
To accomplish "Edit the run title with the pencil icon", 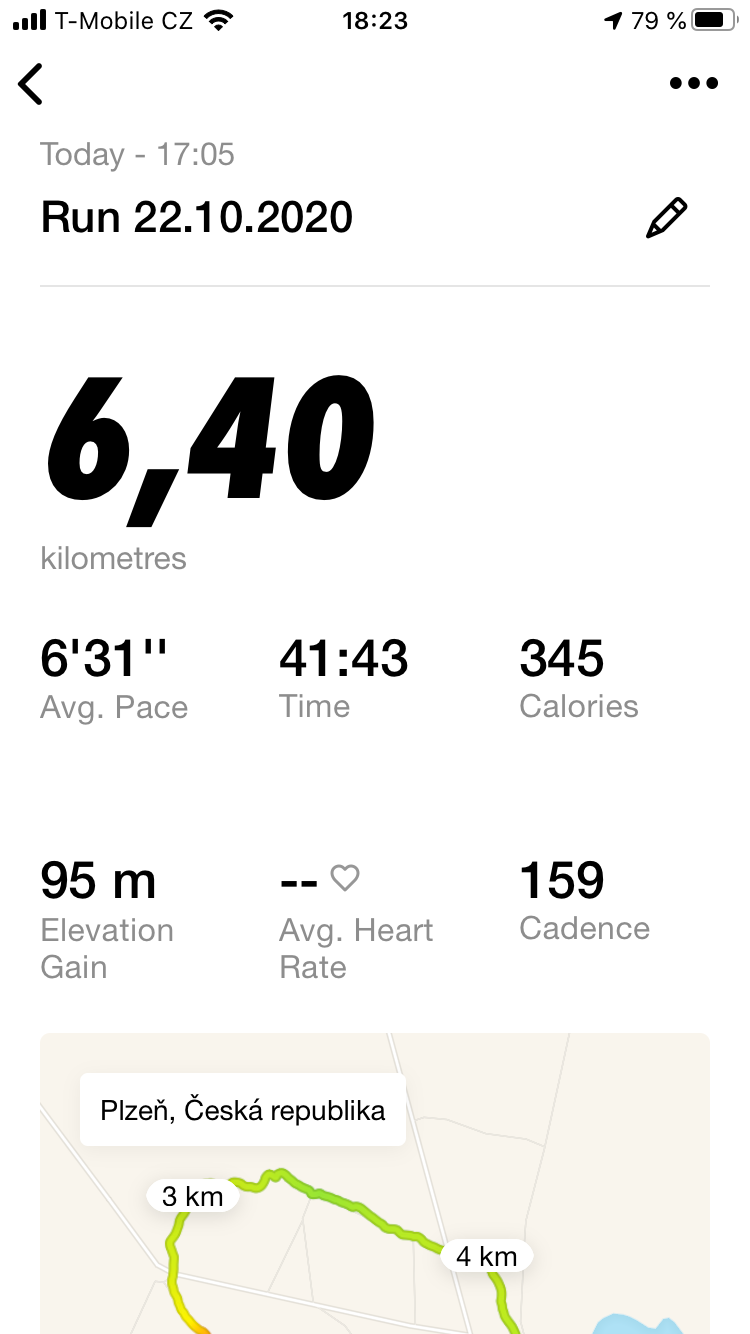I will pyautogui.click(x=666, y=218).
